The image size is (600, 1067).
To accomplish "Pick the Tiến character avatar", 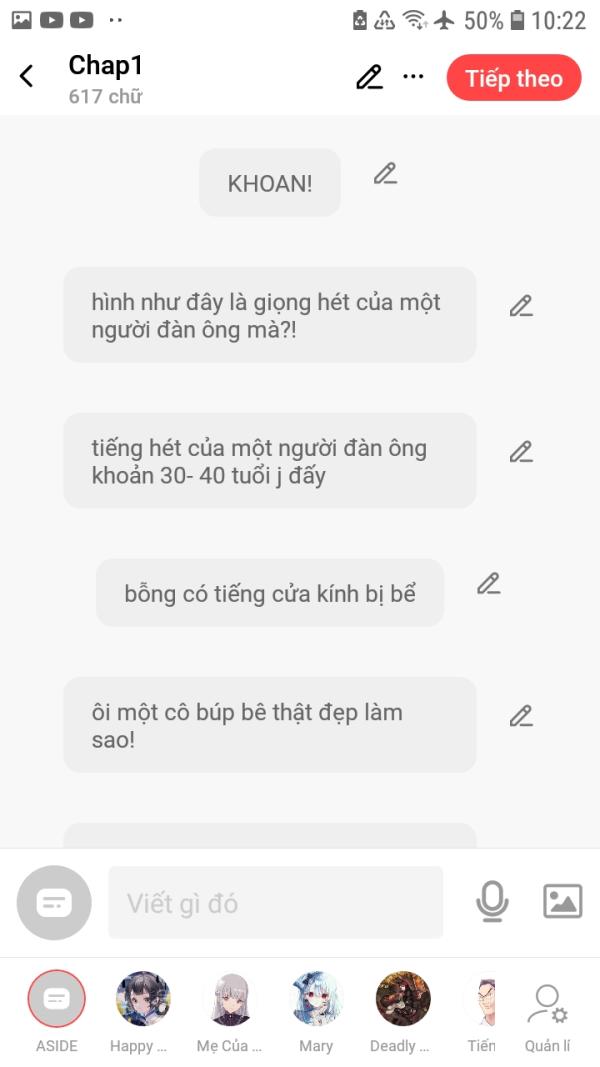I will coord(482,998).
